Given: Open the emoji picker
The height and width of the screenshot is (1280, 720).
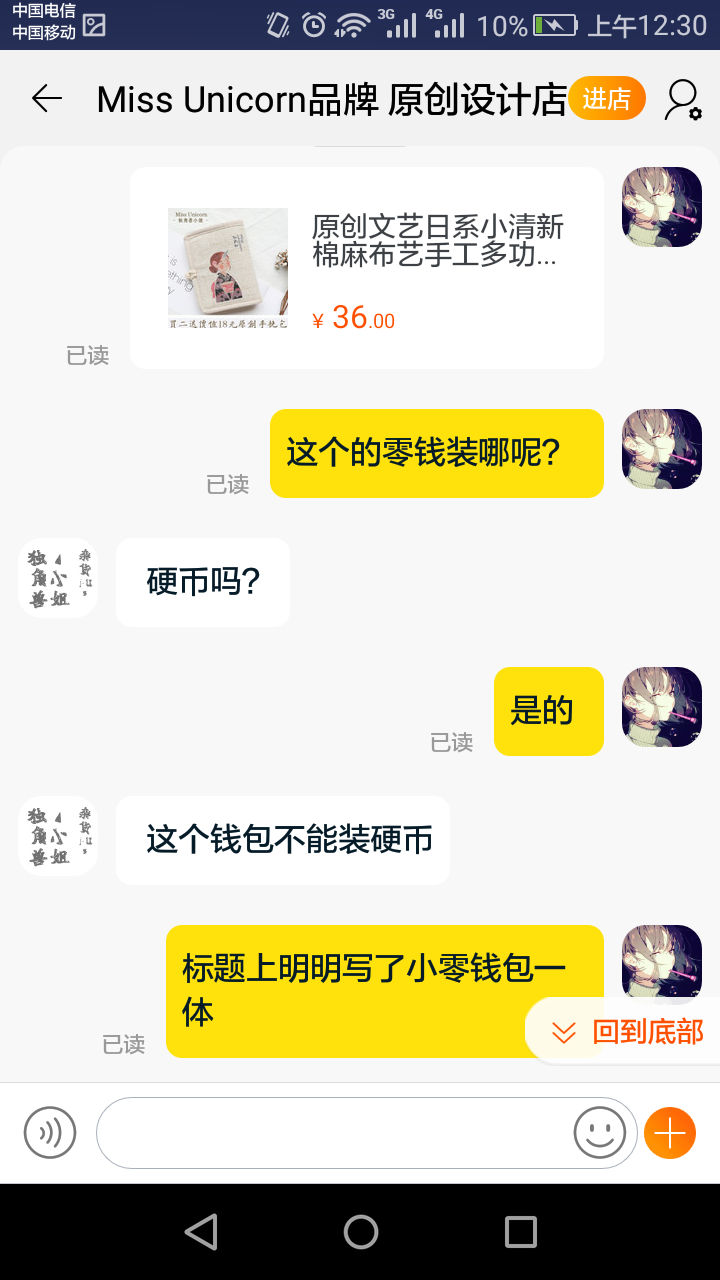Looking at the screenshot, I should [600, 1133].
